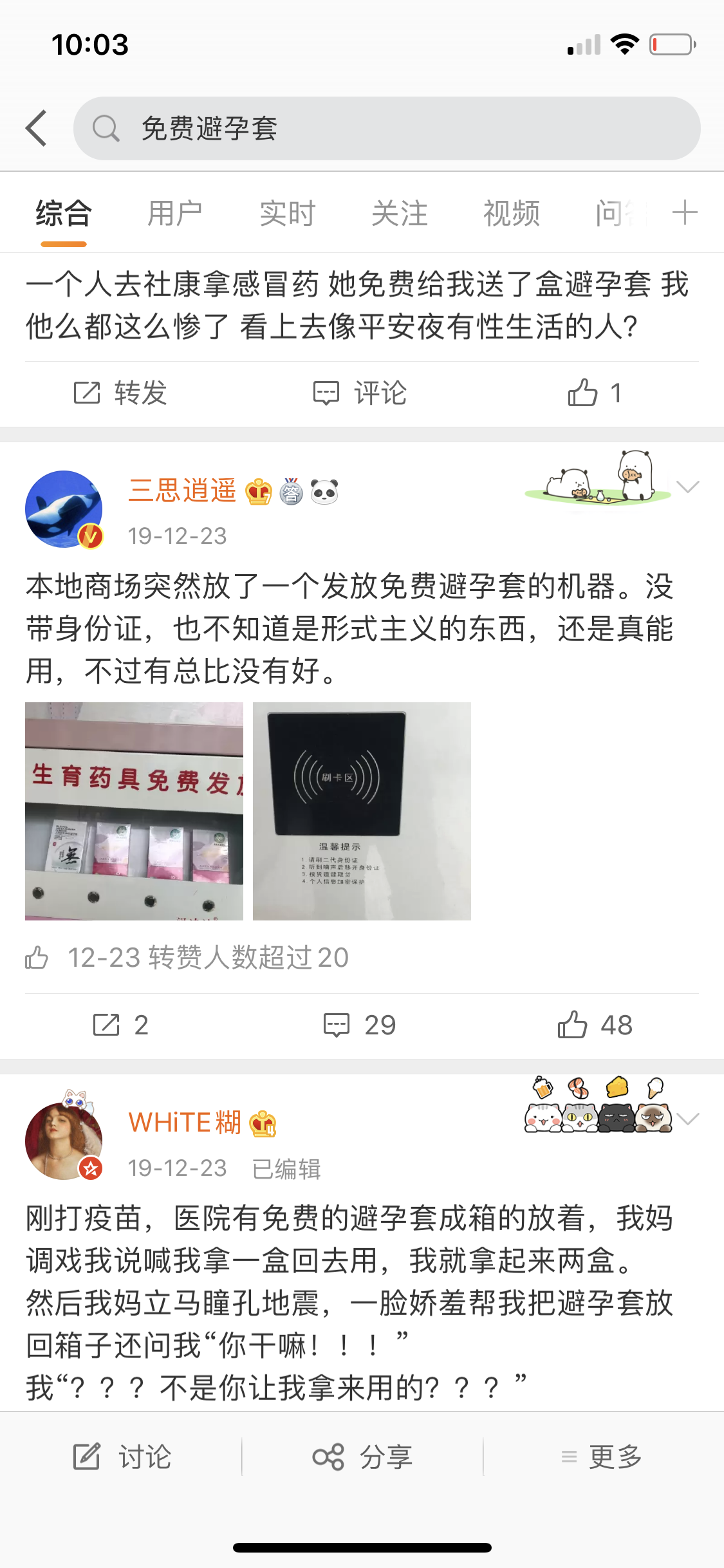Switch to the 用户 tab
The height and width of the screenshot is (1568, 724).
tap(175, 213)
